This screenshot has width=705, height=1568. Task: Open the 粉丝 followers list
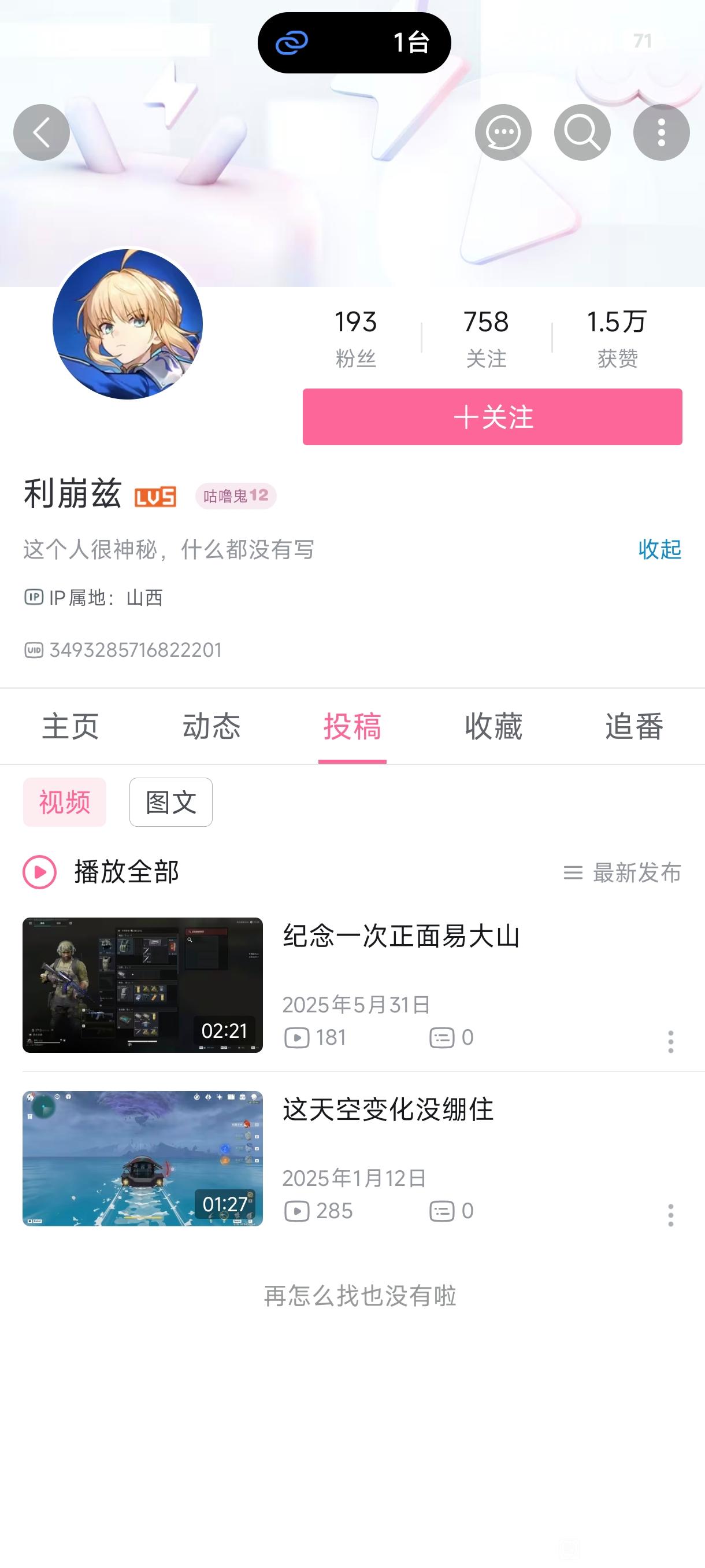point(356,338)
